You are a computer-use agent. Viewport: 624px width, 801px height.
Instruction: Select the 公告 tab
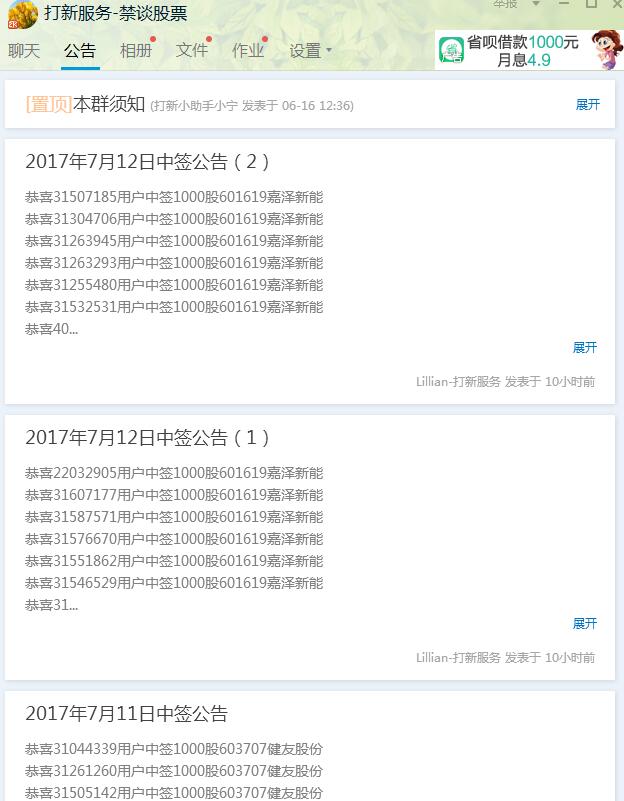click(x=80, y=50)
